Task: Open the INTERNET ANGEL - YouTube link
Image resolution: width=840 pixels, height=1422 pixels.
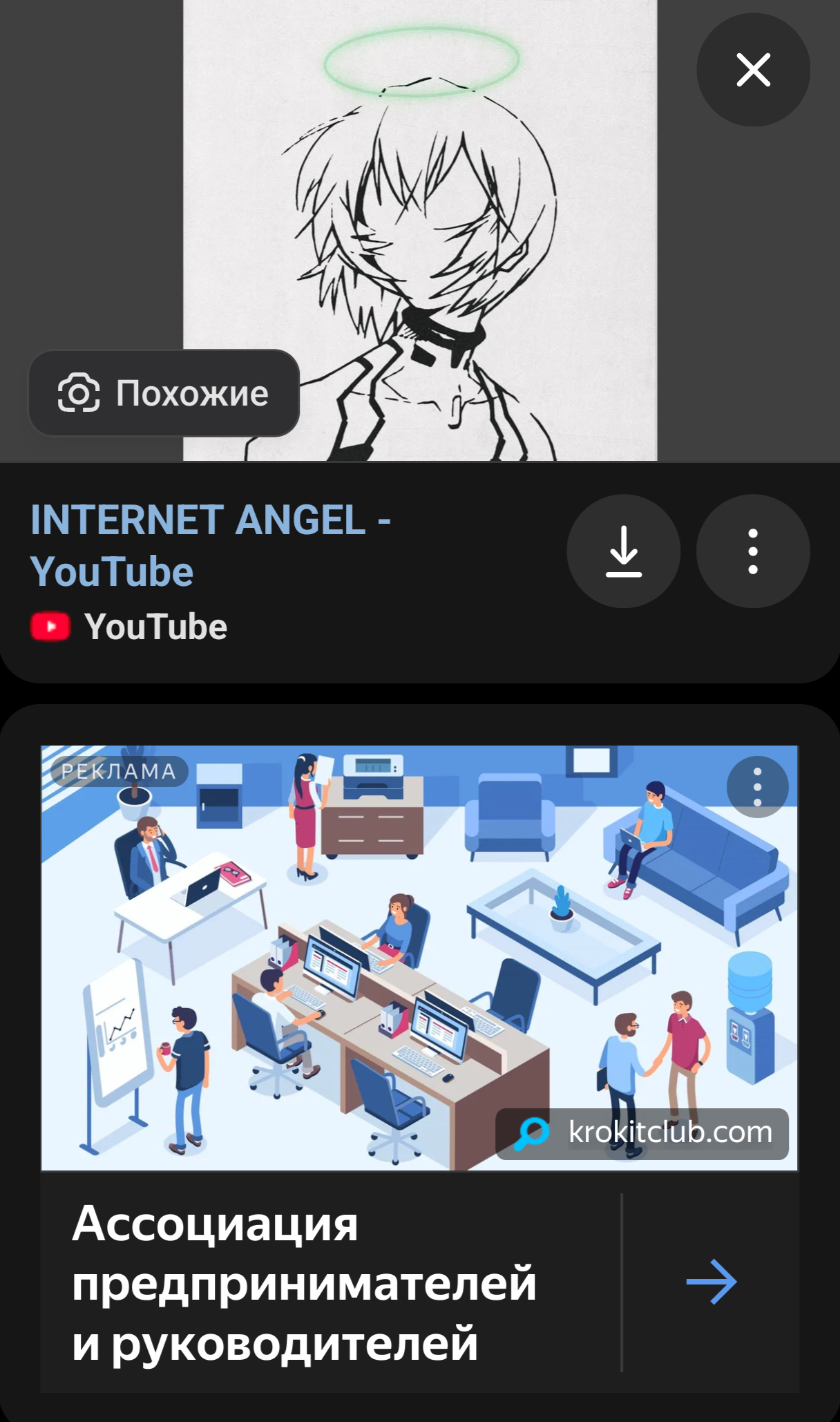Action: [210, 545]
